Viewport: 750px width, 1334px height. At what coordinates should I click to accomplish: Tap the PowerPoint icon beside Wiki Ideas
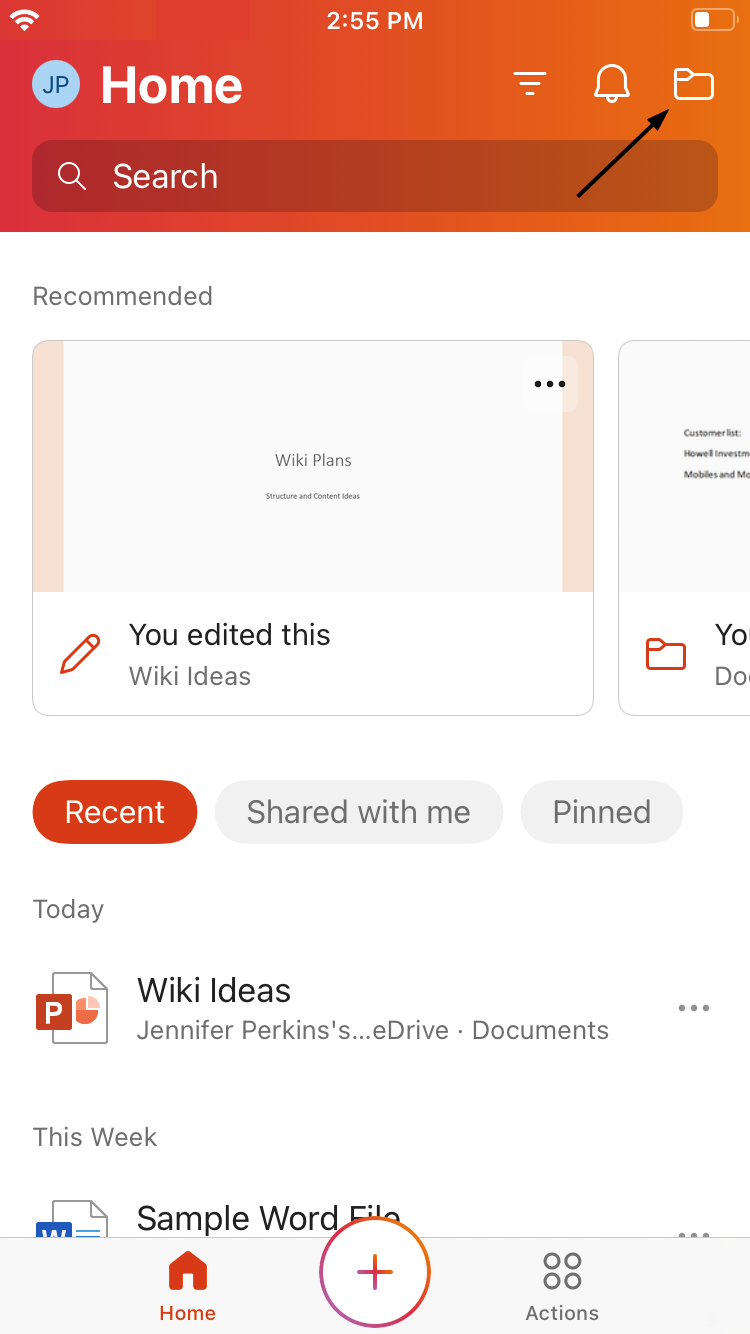coord(71,1007)
